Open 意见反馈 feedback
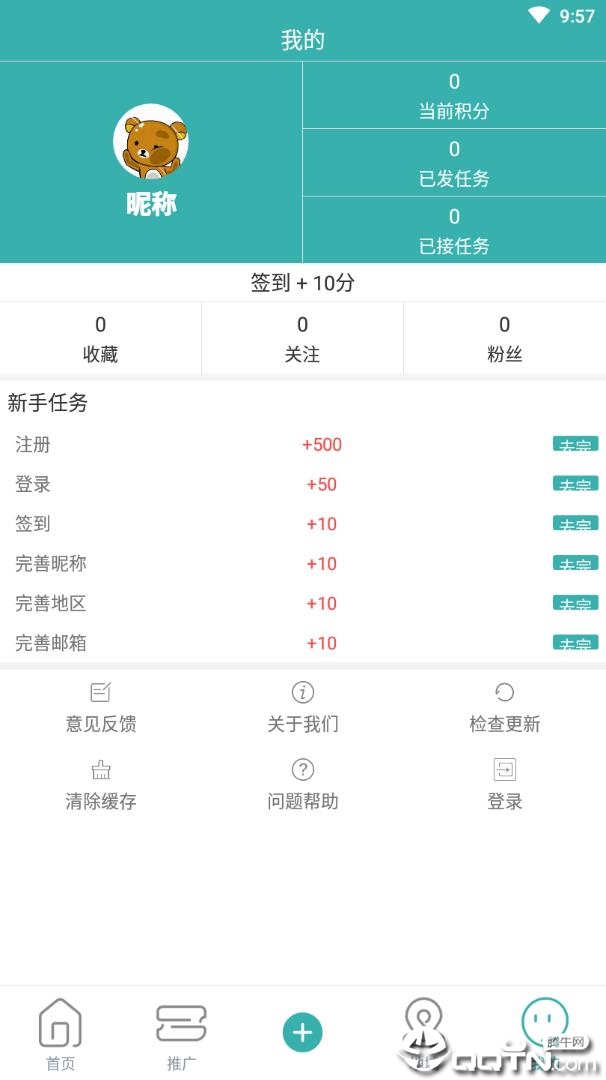Screen dimensions: 606x1080 [101, 707]
